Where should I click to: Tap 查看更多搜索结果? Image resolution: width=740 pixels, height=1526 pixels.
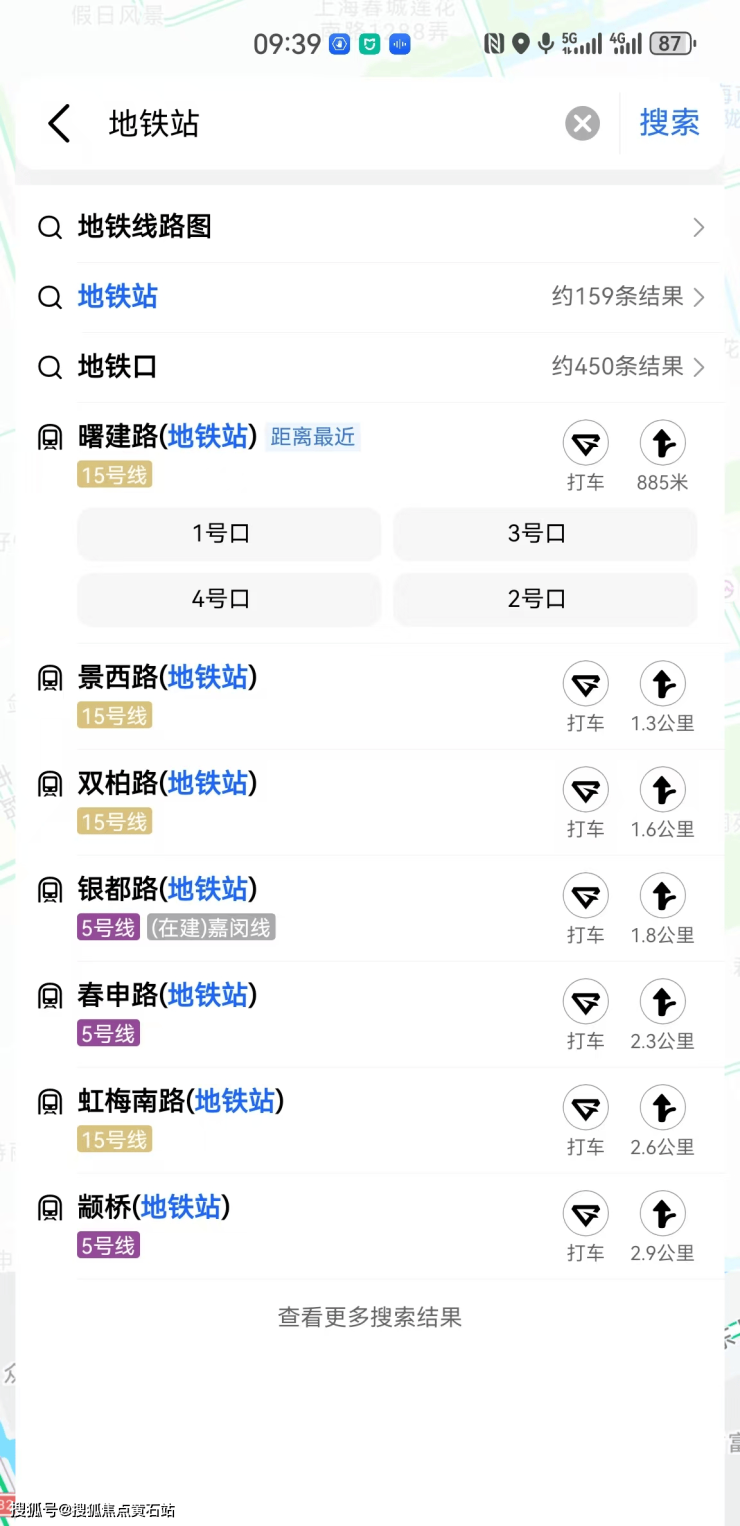(x=370, y=1318)
